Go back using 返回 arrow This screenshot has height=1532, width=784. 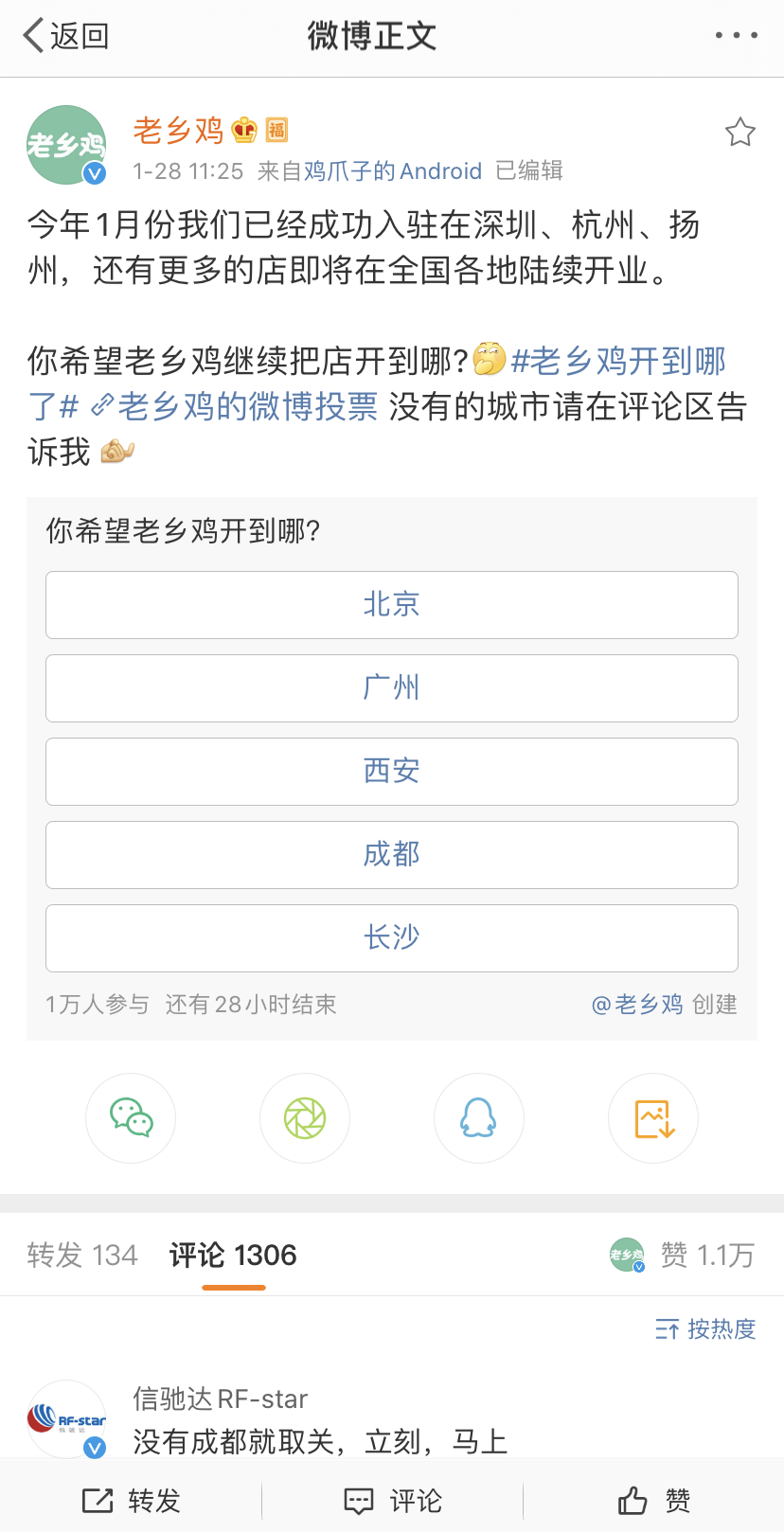tap(65, 36)
